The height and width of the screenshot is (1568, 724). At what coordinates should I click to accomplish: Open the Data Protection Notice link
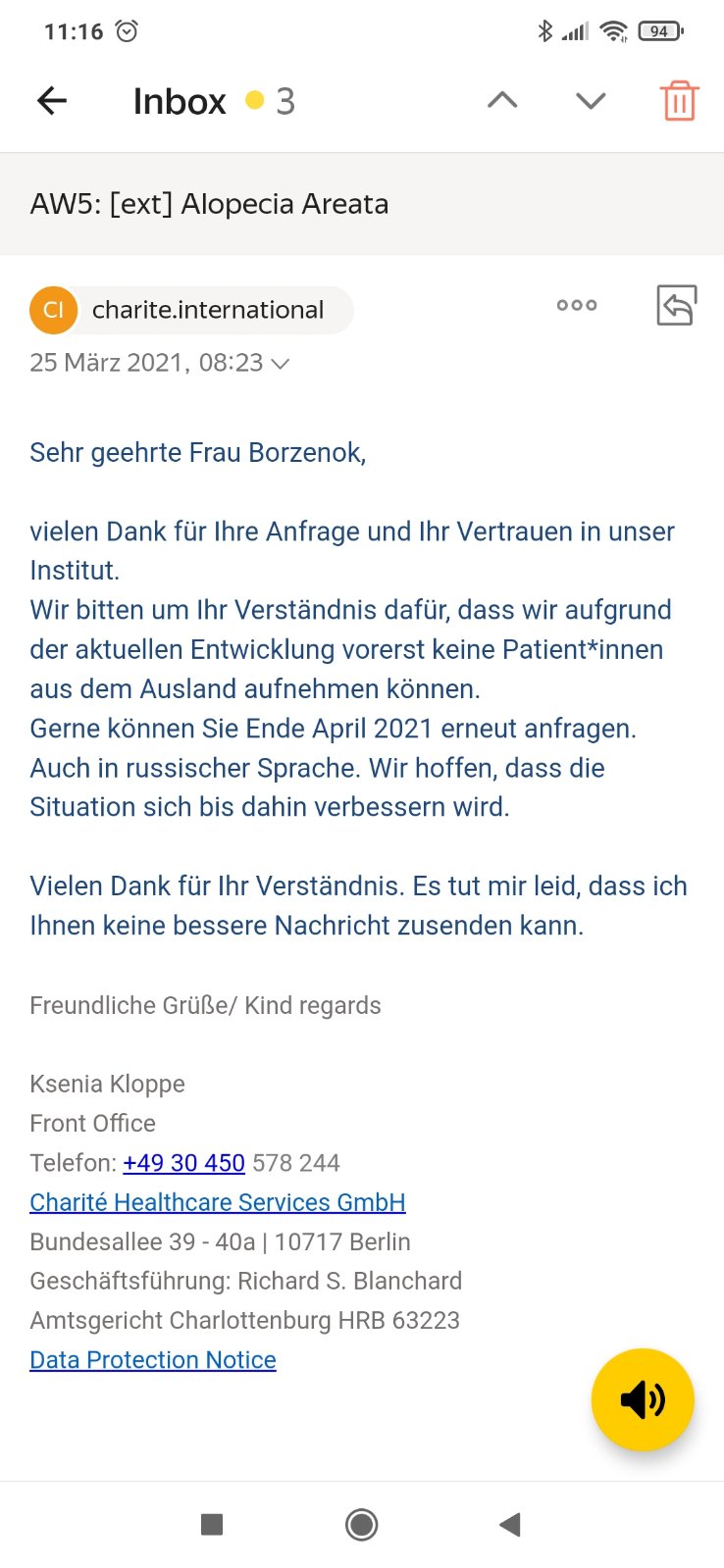coord(153,1360)
